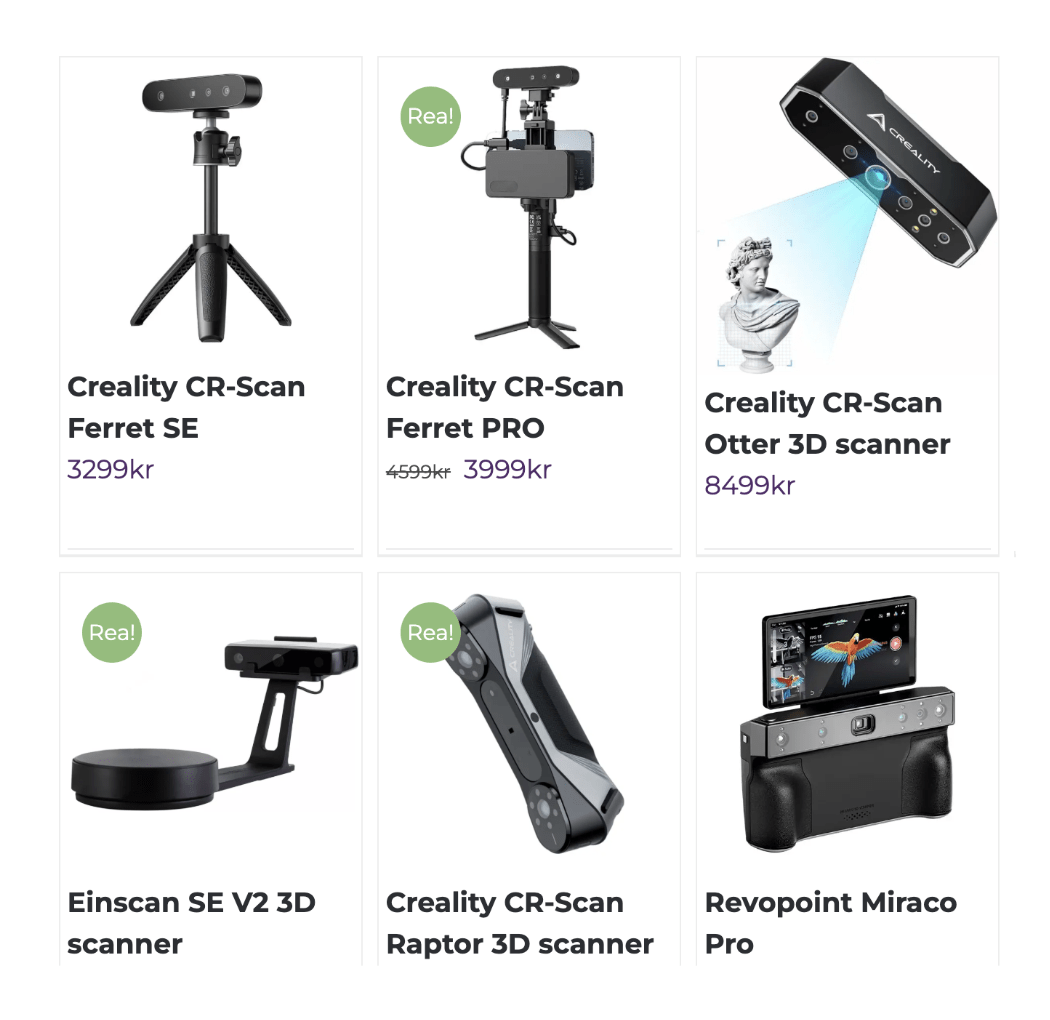Select the Einscan SE V2 3D scanner

191,921
